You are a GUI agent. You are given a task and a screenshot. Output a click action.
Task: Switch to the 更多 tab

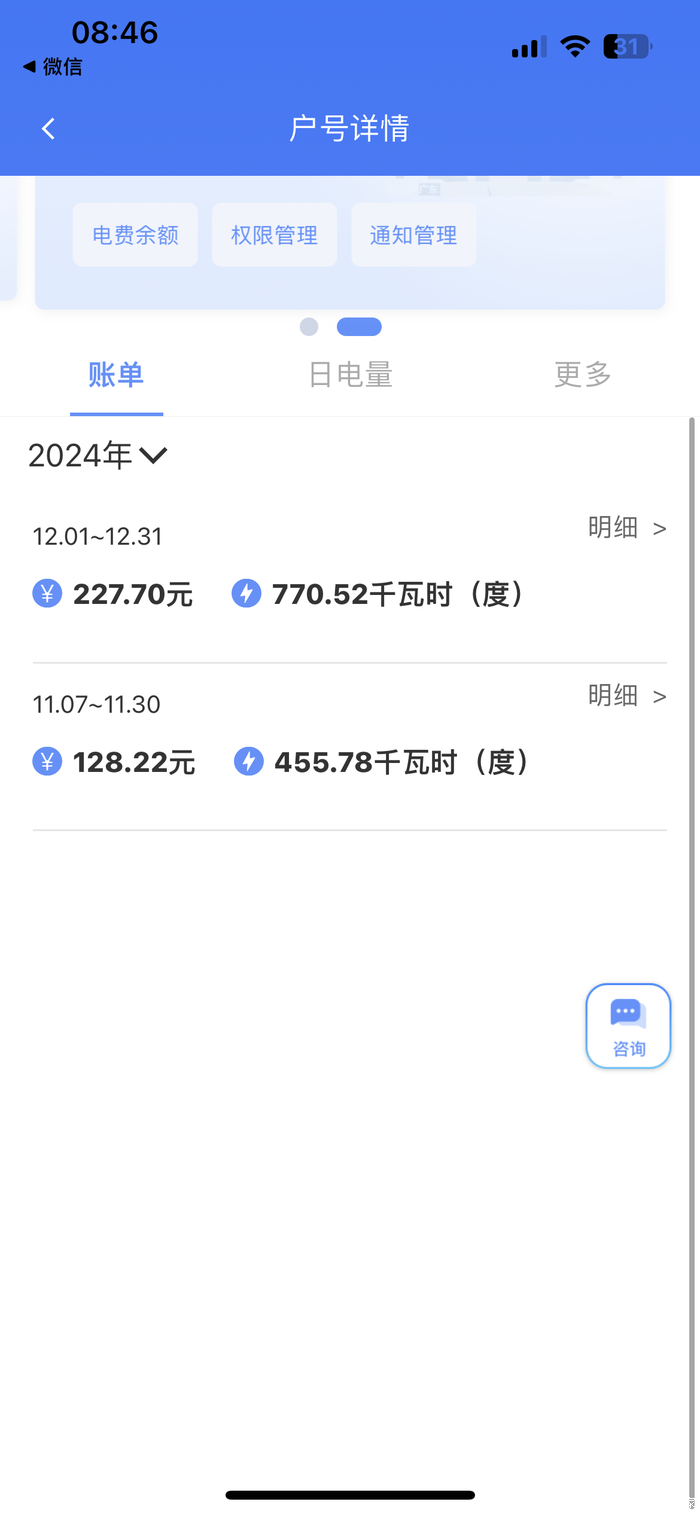click(x=582, y=375)
